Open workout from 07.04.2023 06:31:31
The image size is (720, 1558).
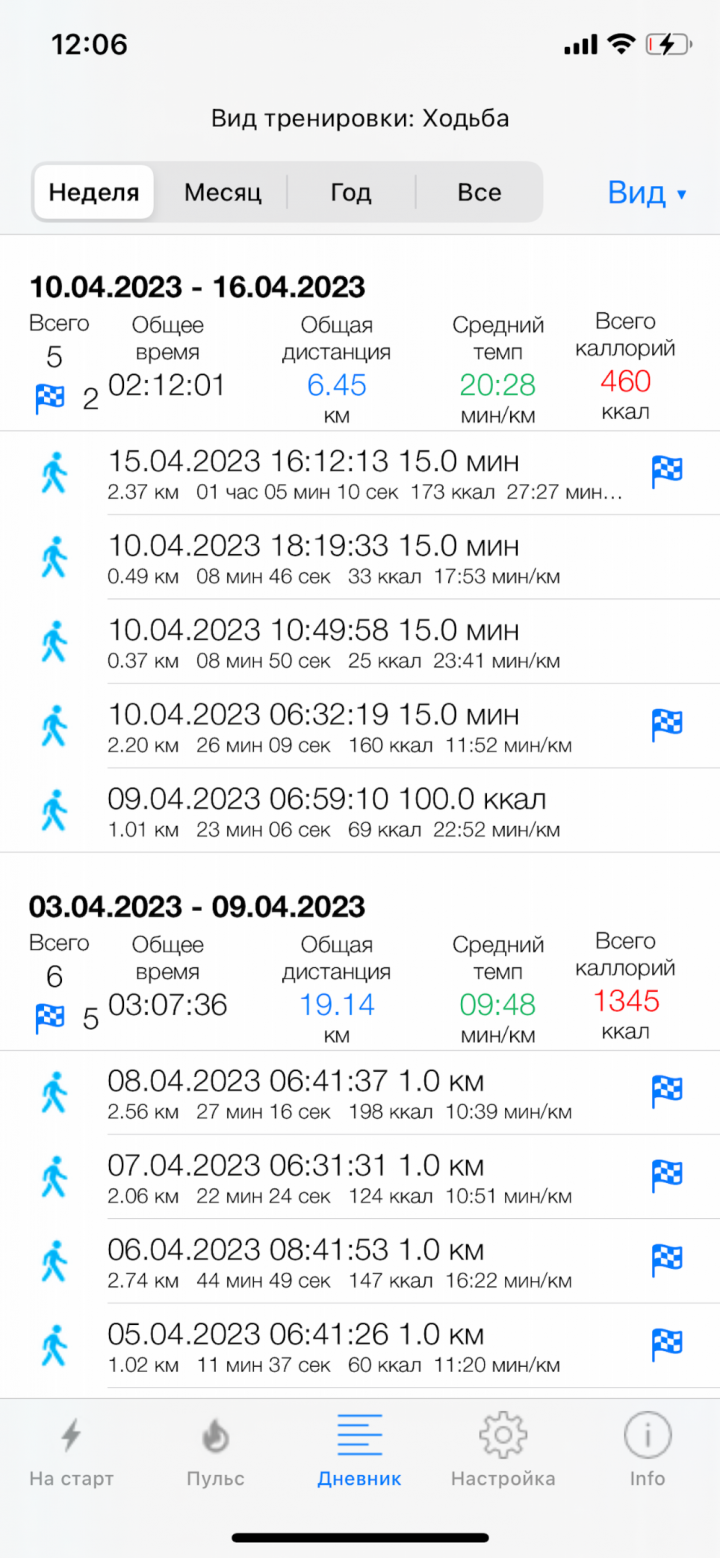[x=360, y=1177]
